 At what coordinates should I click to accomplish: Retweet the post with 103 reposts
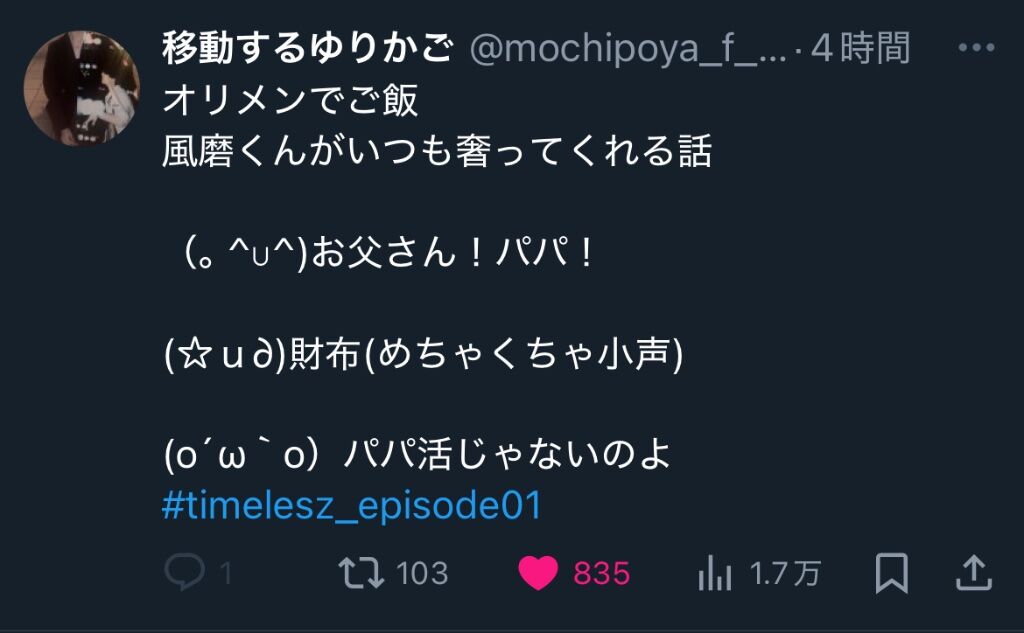click(361, 573)
